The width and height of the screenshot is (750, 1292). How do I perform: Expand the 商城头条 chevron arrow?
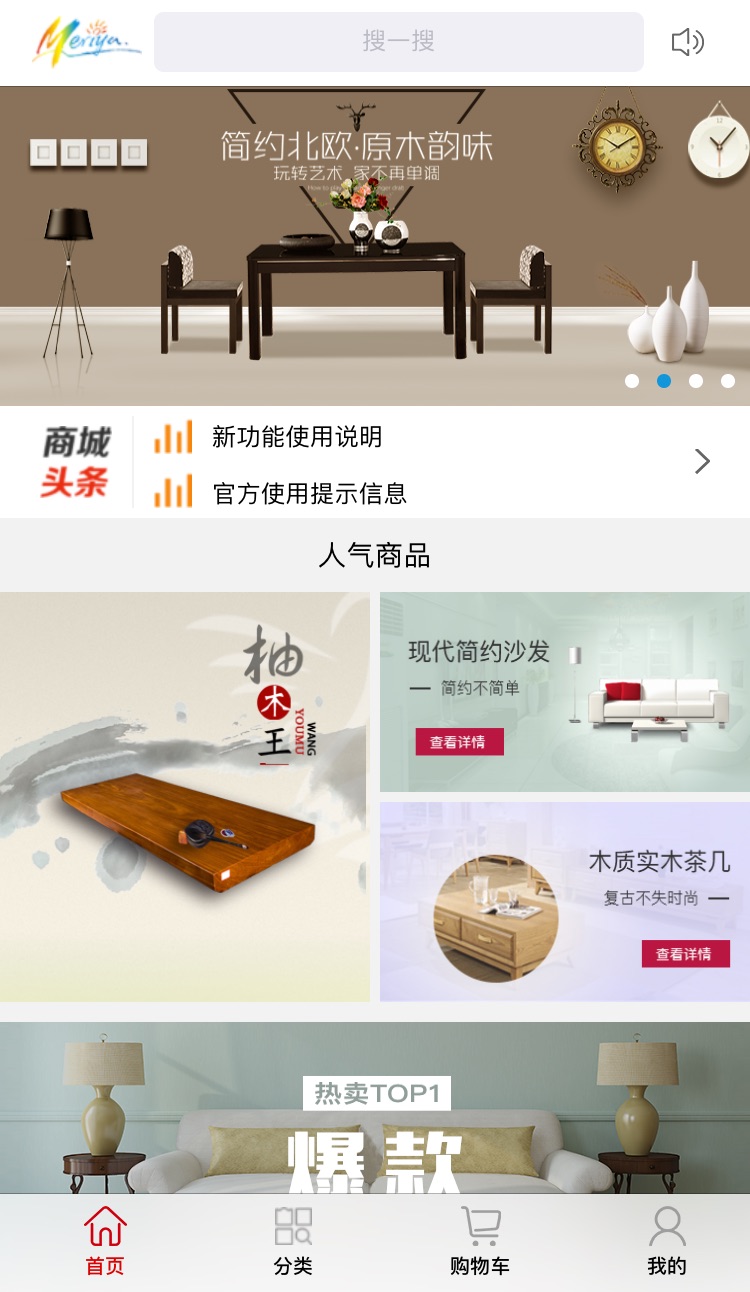[703, 461]
